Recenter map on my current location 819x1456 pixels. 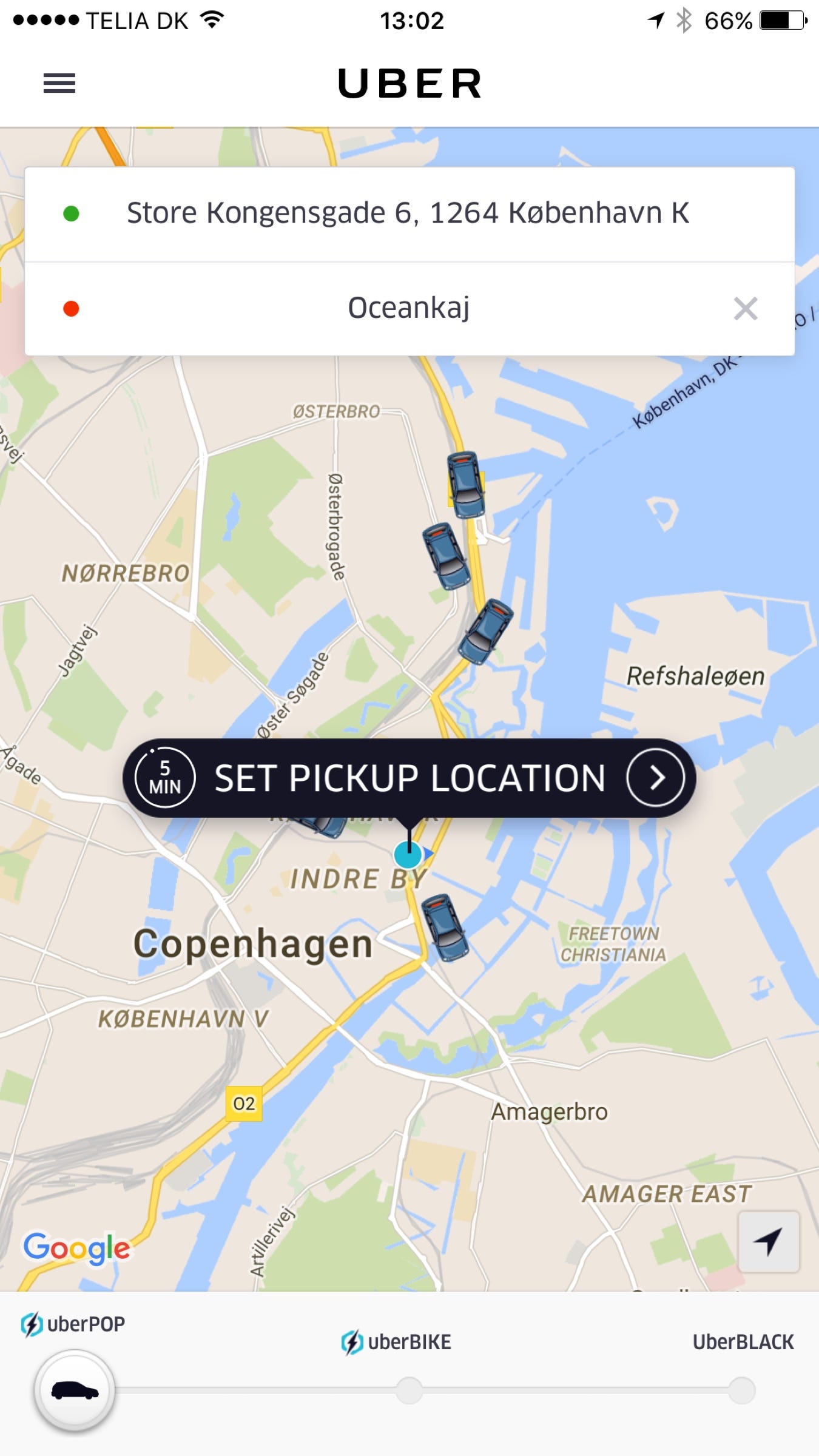click(768, 1241)
